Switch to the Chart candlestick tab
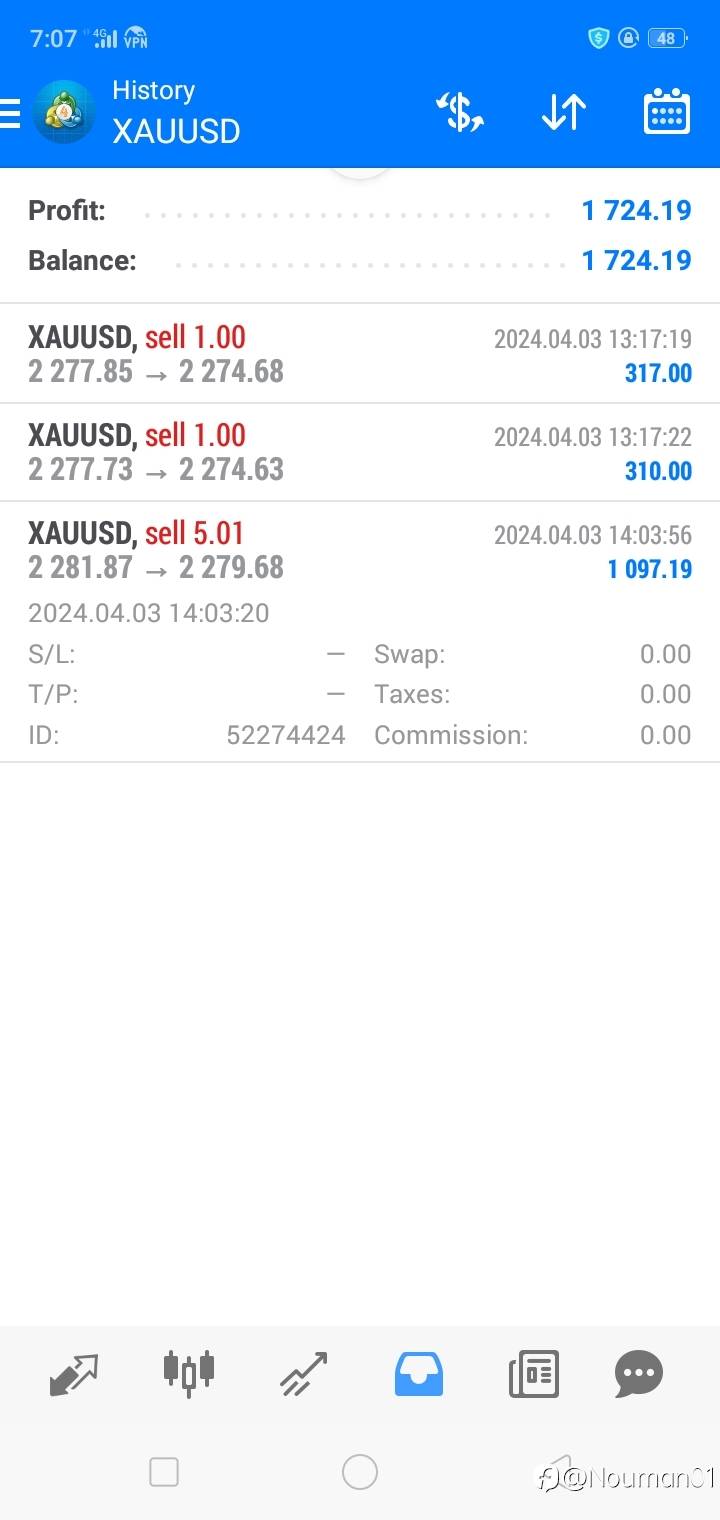Screen dimensions: 720x1520 [x=189, y=1371]
